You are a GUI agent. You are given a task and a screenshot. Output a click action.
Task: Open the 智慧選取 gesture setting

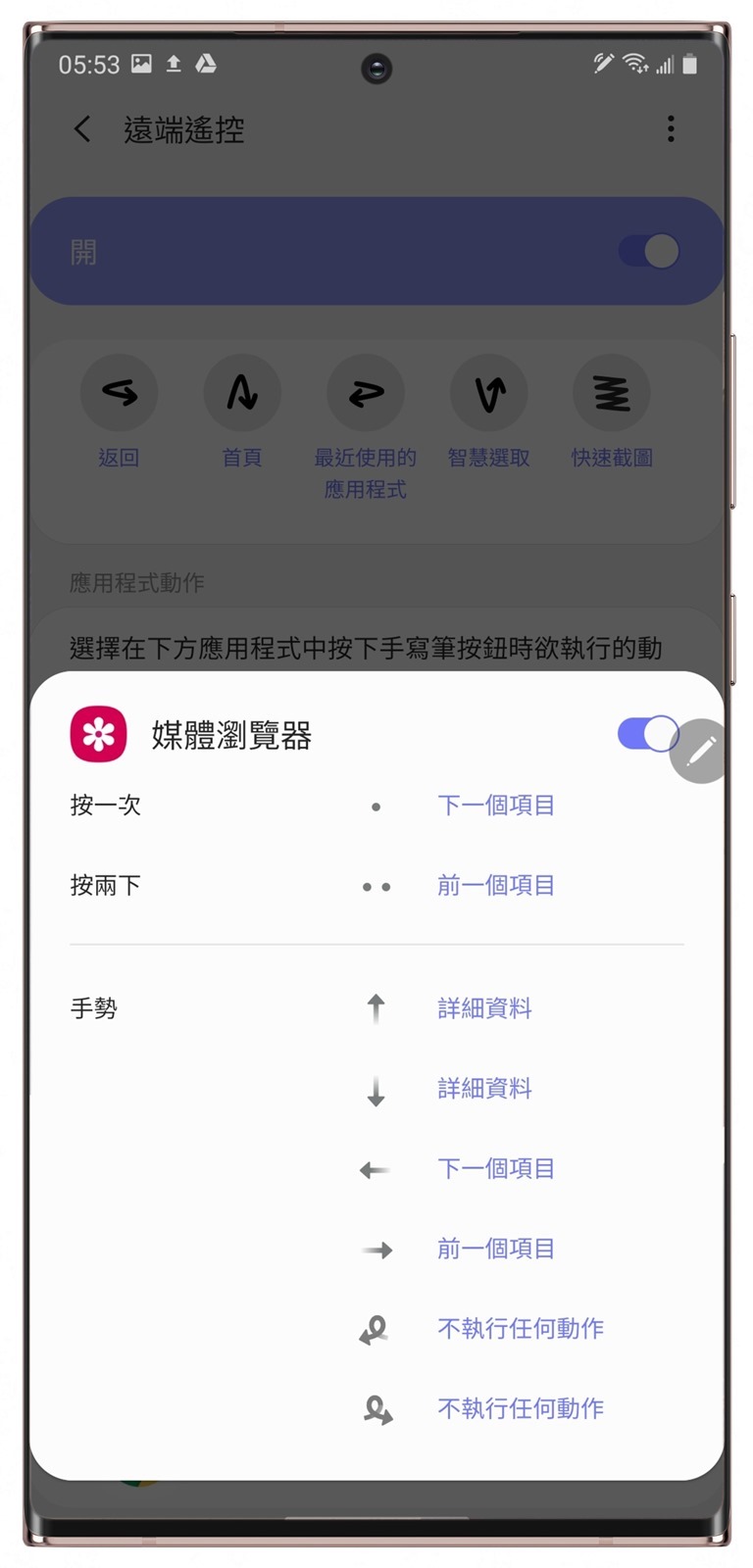click(488, 394)
